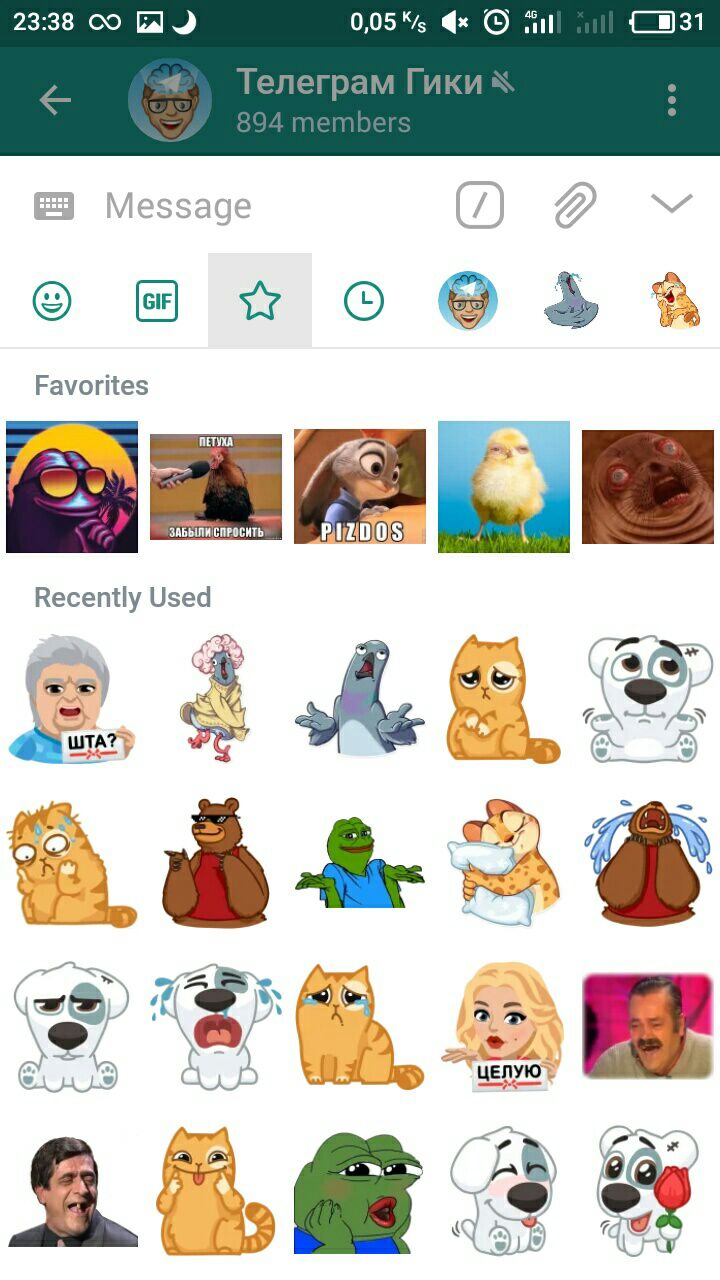Switch to the GIF tab
The height and width of the screenshot is (1280, 720).
[157, 300]
